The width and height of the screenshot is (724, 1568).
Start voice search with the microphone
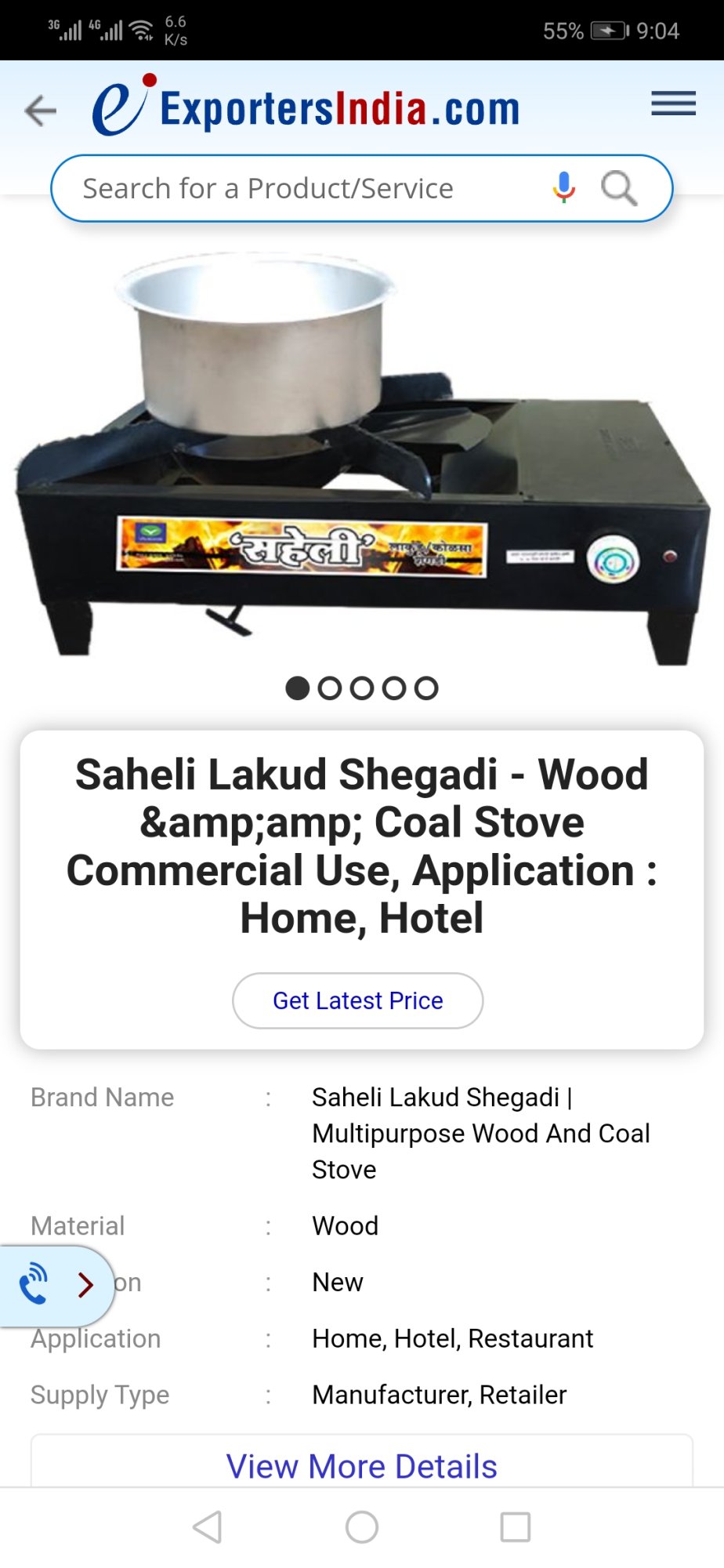point(563,188)
